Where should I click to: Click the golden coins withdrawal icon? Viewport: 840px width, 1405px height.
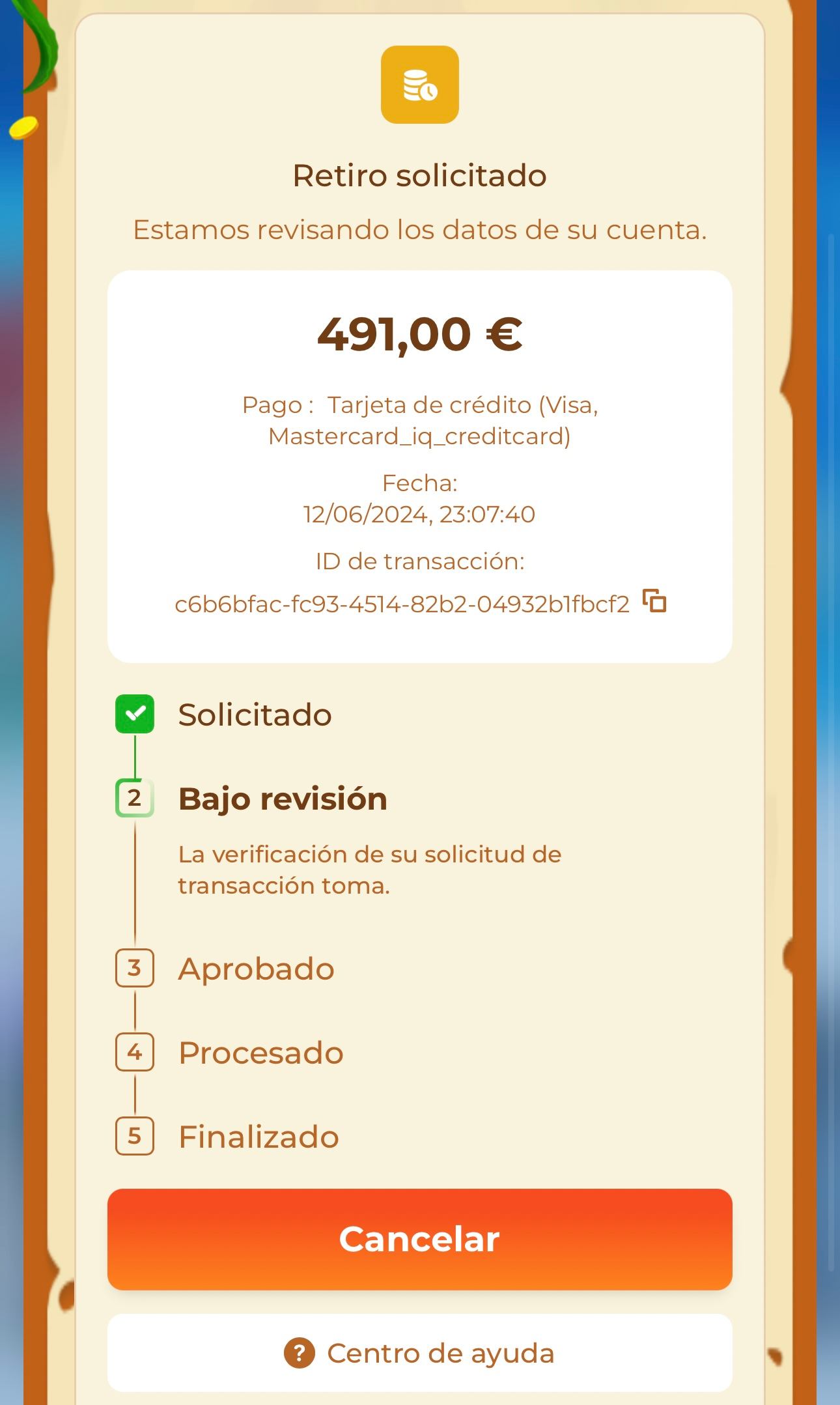tap(420, 85)
